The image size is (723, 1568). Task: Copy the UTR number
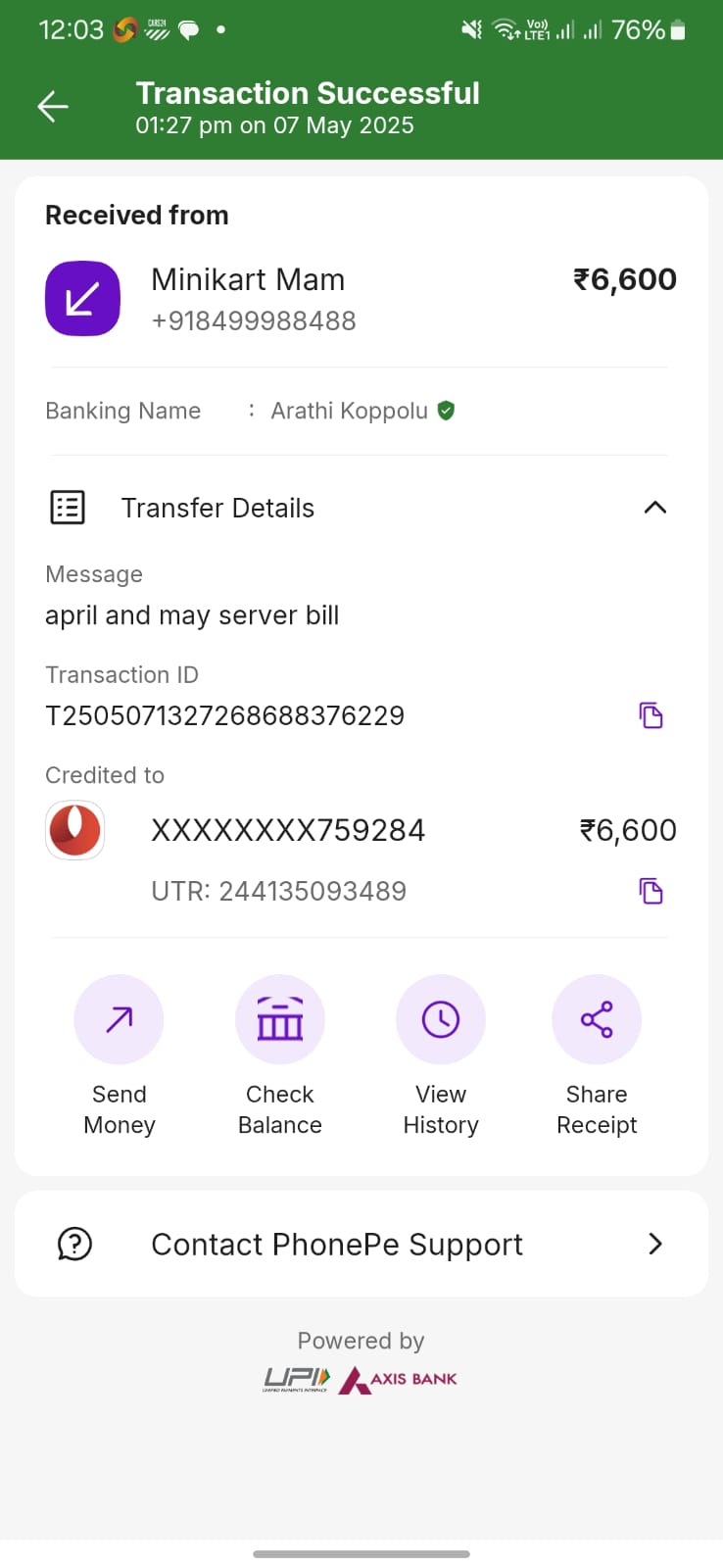click(x=651, y=891)
